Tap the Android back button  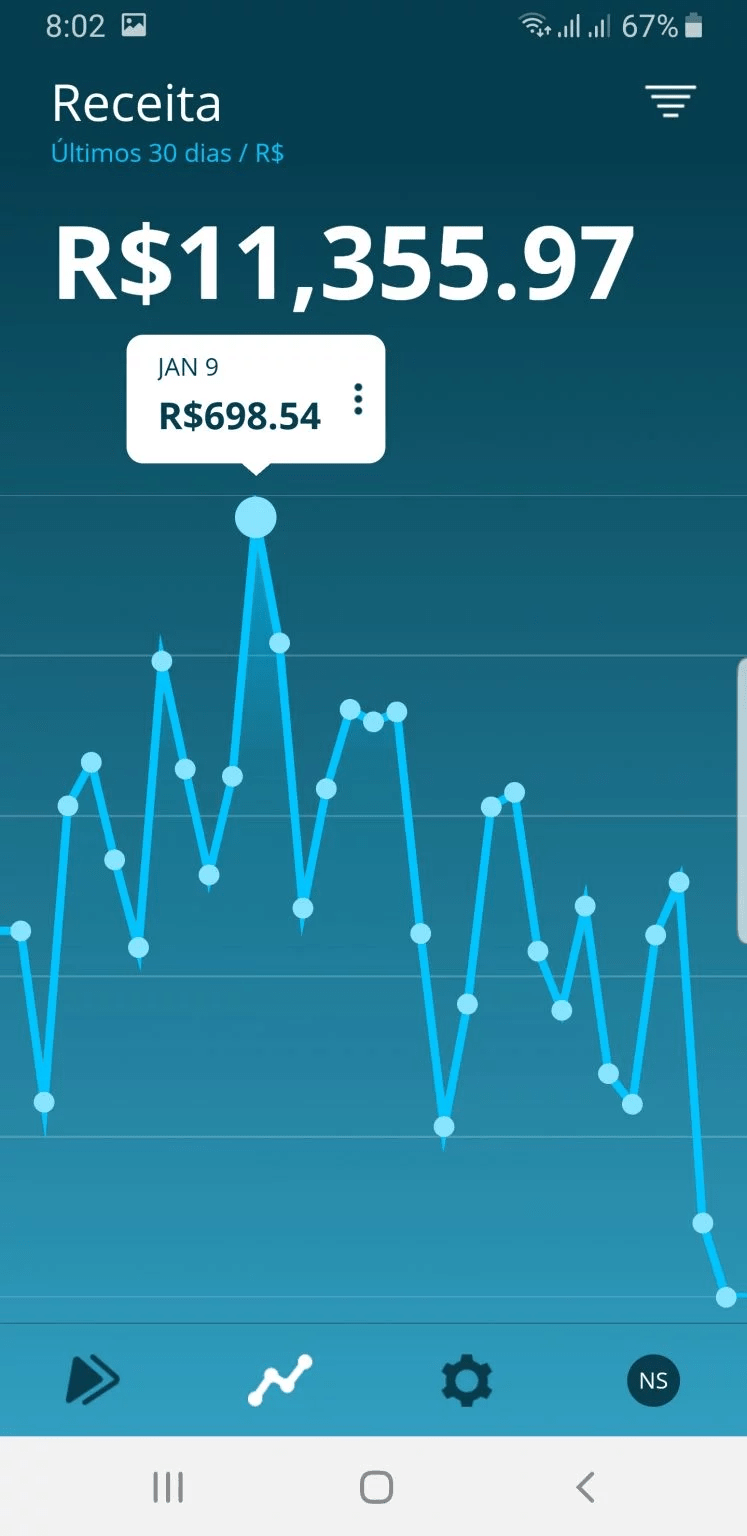pos(584,1487)
